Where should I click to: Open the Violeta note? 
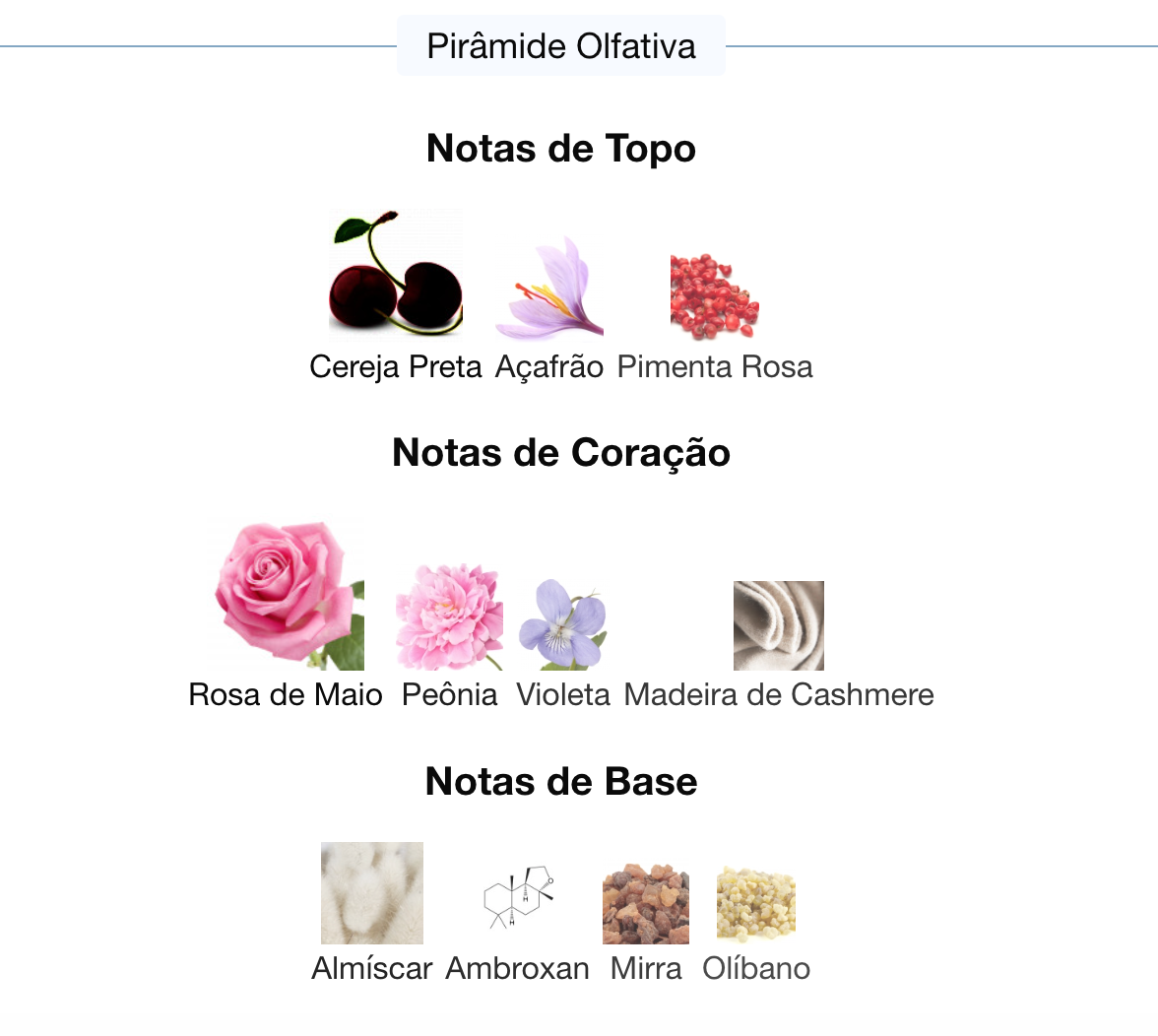click(562, 624)
